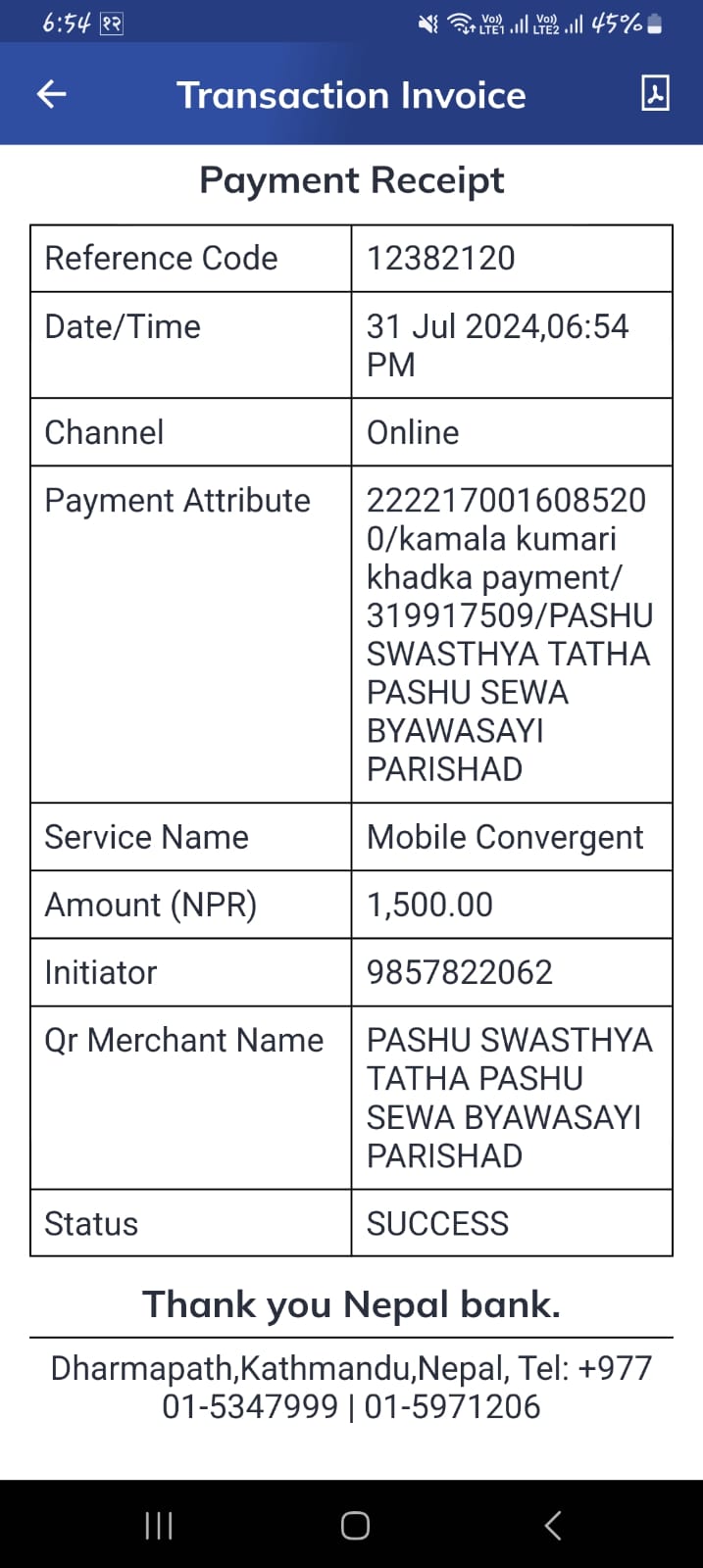Tap the system back button
Viewport: 703px width, 1568px height.
pos(553,1525)
